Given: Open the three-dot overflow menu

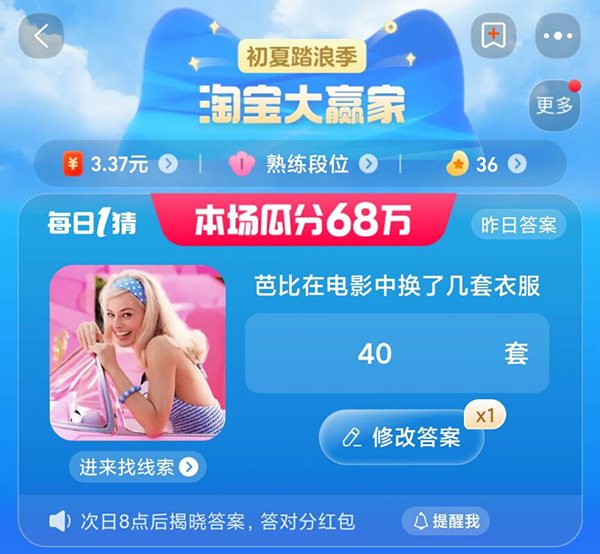Looking at the screenshot, I should (558, 36).
